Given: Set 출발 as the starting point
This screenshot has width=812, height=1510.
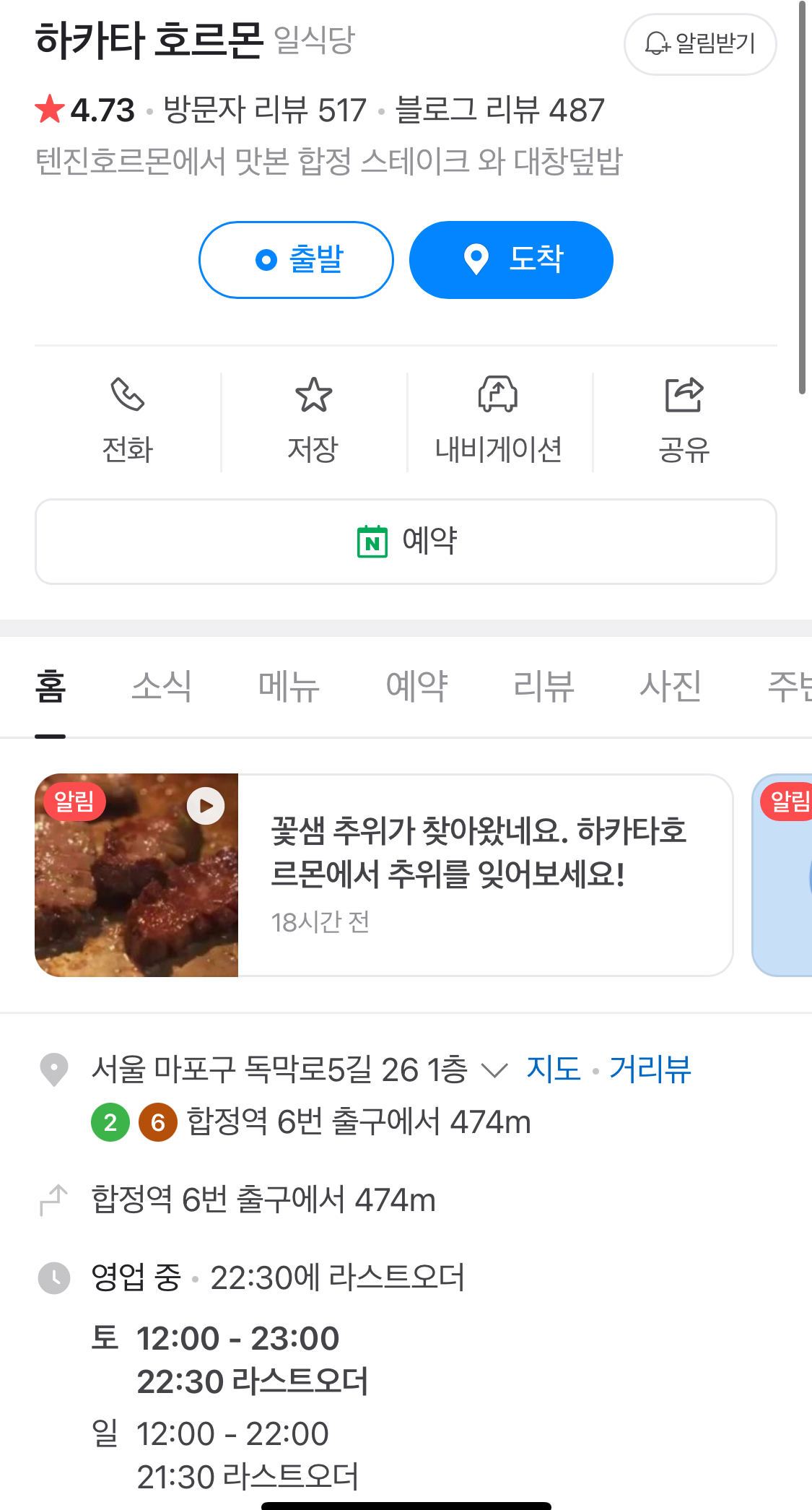Looking at the screenshot, I should point(296,260).
